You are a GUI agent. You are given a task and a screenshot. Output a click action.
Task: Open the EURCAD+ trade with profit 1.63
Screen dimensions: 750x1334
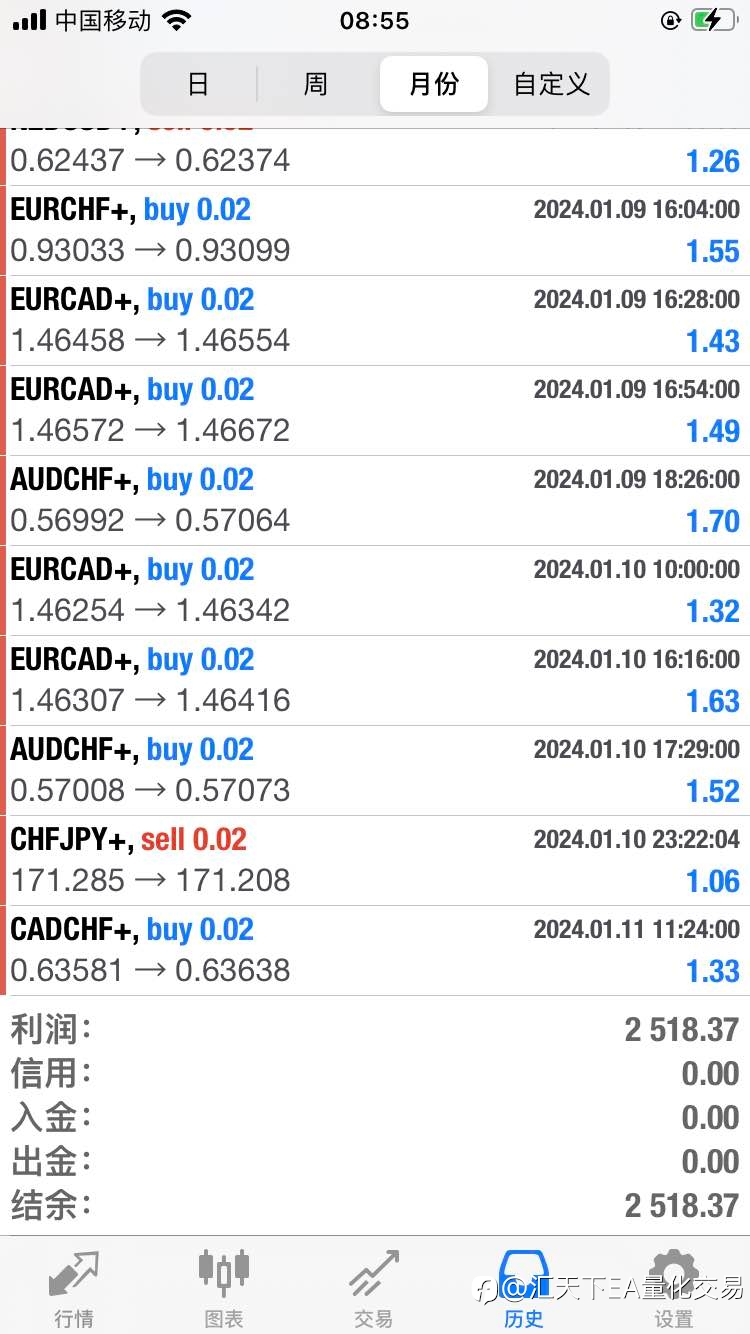click(375, 681)
